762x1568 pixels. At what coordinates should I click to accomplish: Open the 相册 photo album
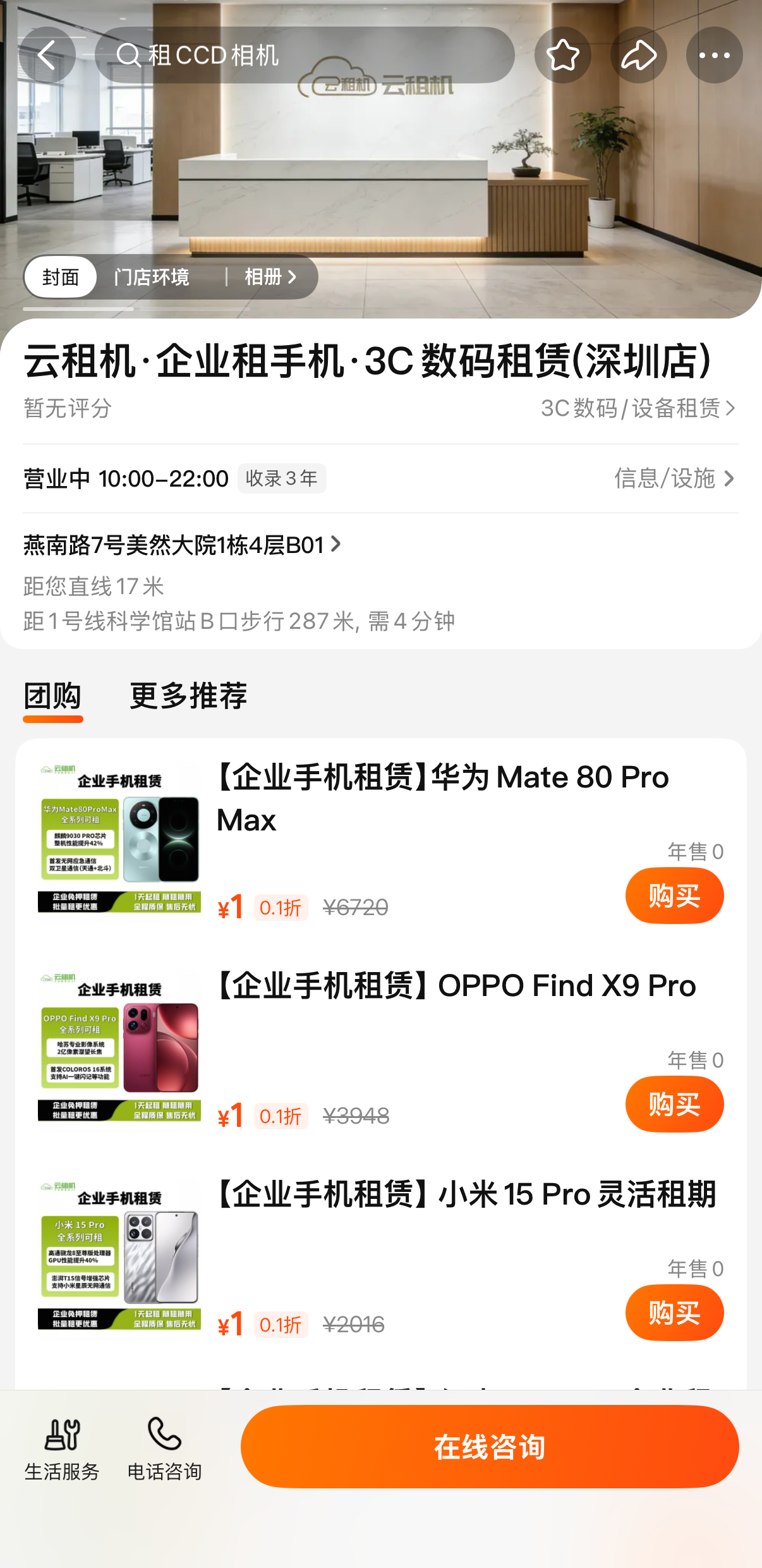click(270, 277)
